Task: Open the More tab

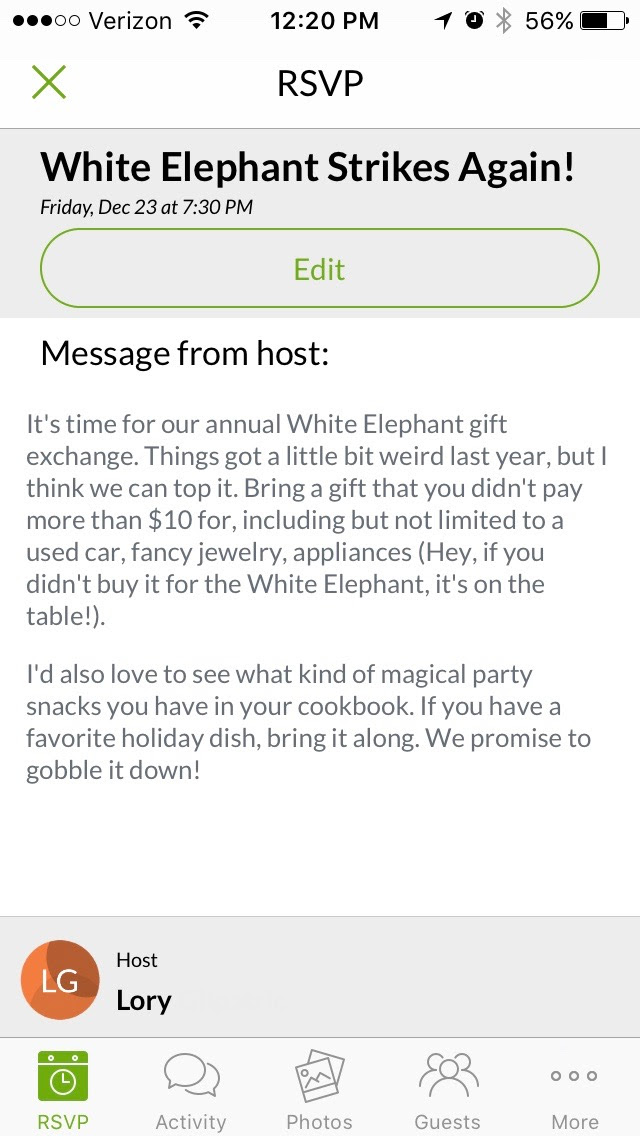Action: (x=575, y=1091)
